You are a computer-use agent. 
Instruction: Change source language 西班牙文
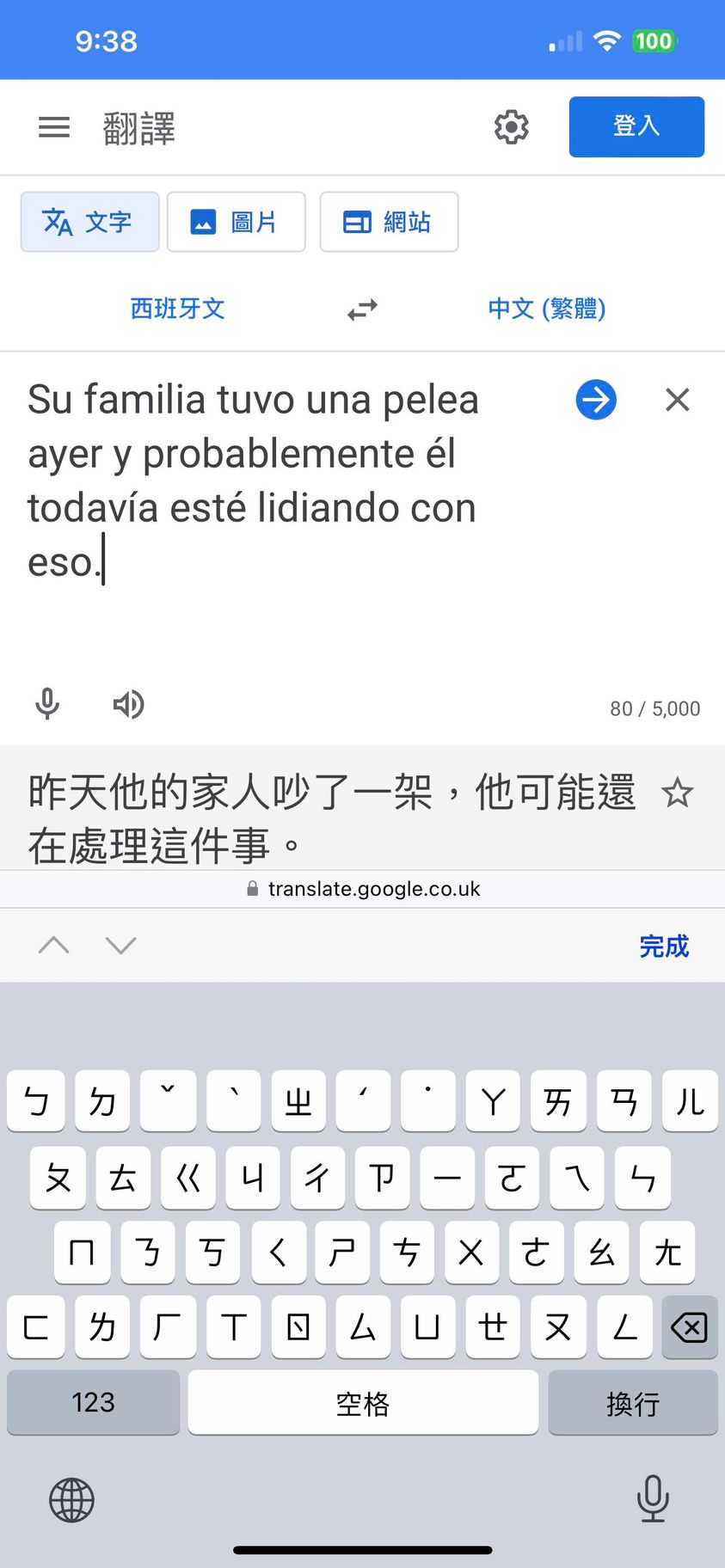(x=177, y=308)
